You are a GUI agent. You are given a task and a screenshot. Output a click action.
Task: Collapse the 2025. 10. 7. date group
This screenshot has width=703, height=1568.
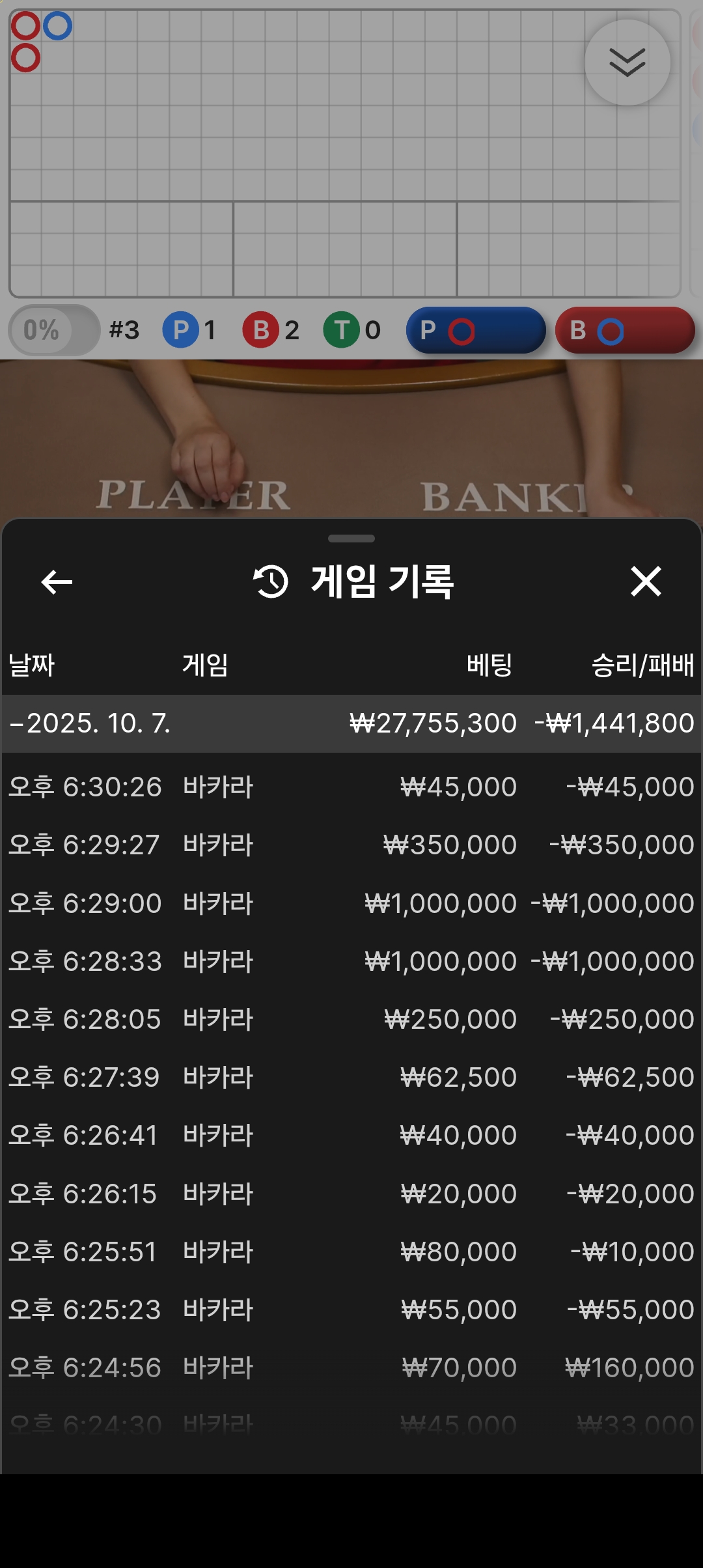(351, 723)
